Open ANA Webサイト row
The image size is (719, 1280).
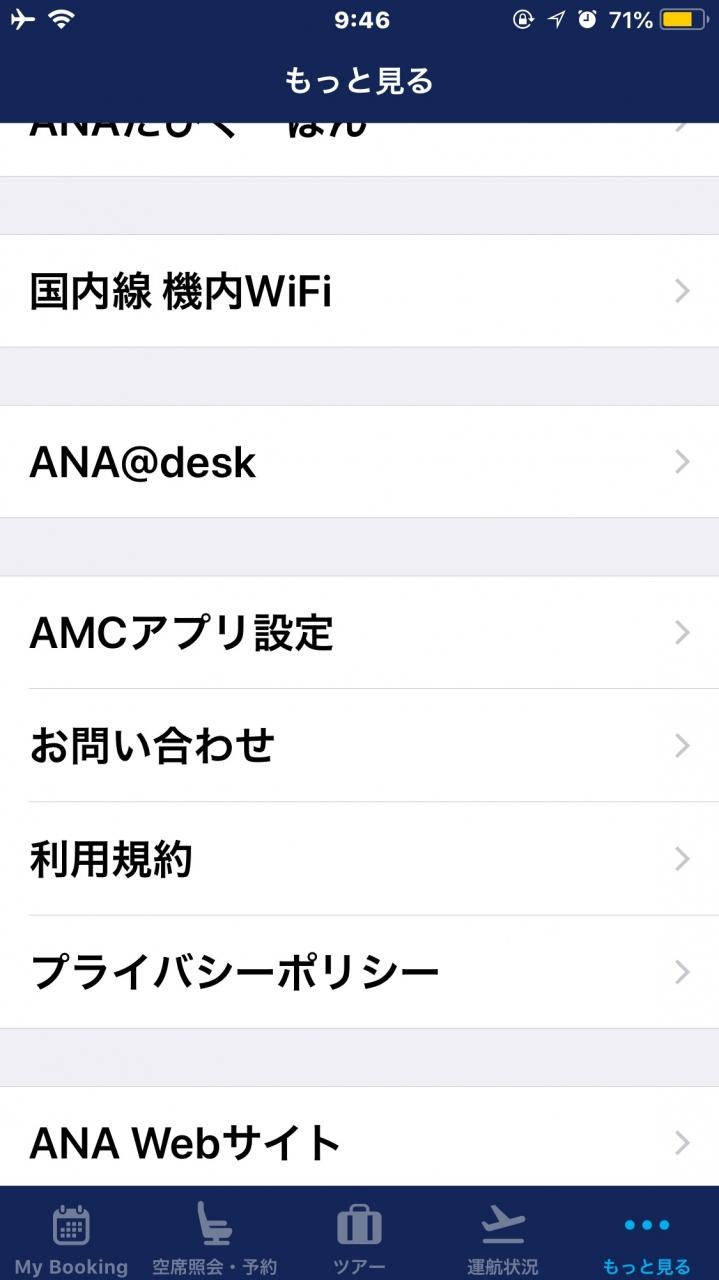[359, 1140]
